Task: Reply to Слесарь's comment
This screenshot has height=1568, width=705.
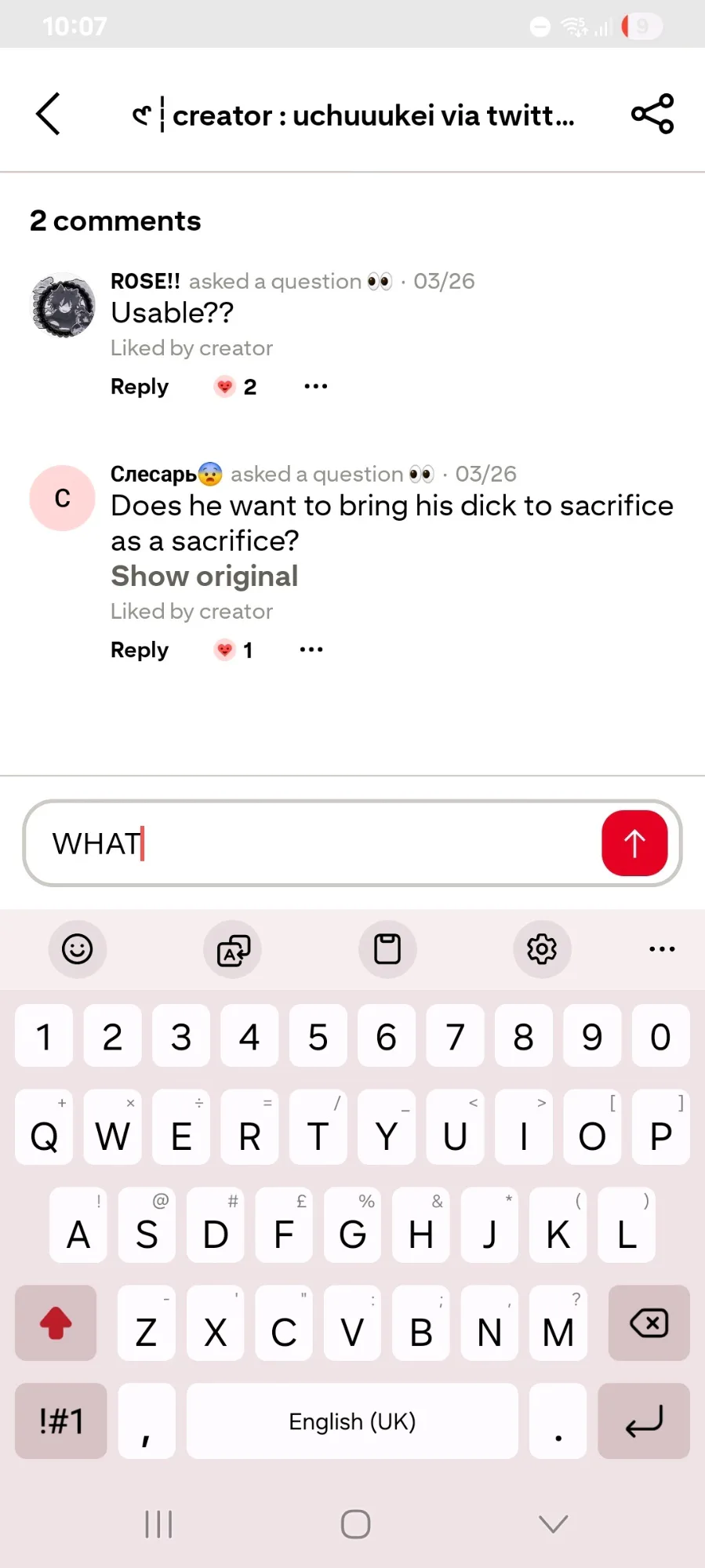Action: (x=140, y=650)
